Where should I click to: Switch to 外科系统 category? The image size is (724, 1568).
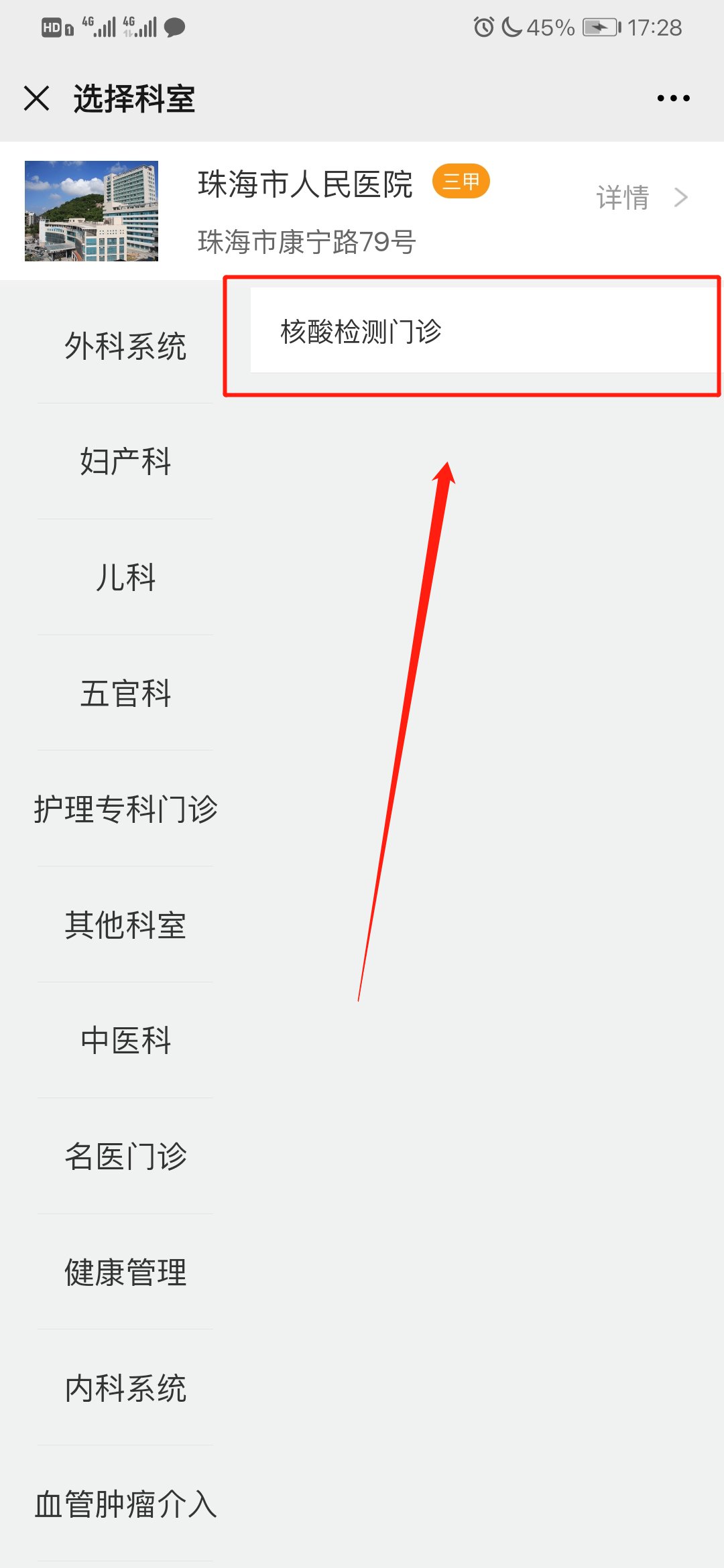(x=125, y=346)
